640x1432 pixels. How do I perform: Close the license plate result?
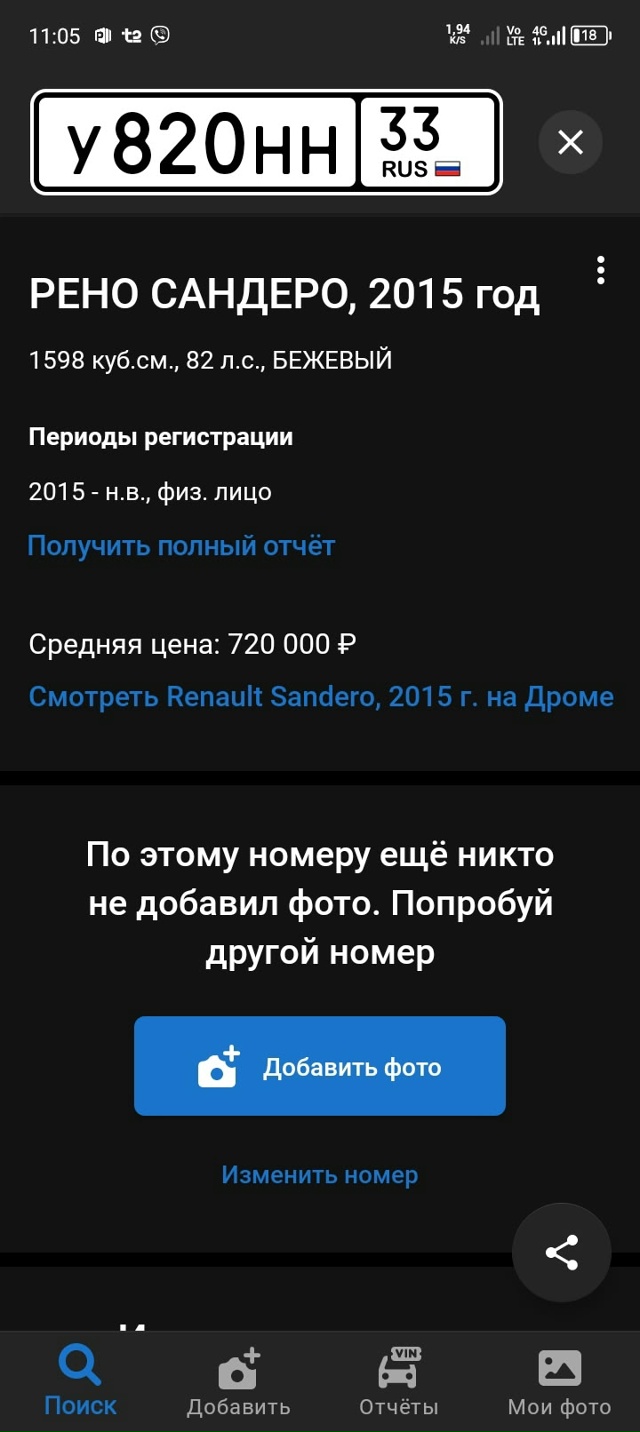pos(570,143)
